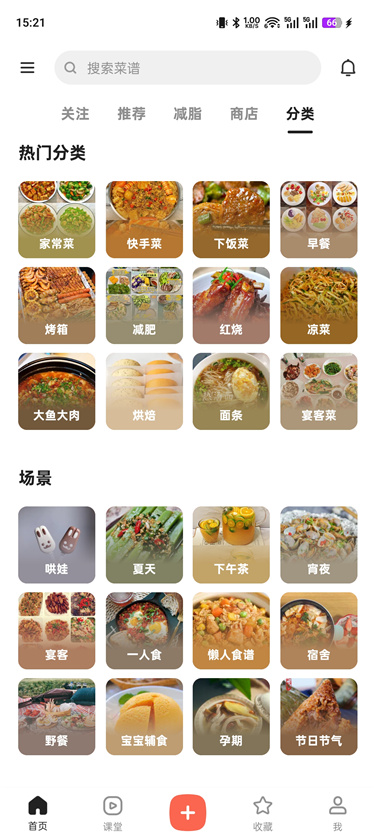Open the hamburger drawer menu
Viewport: 375px width, 838px height.
click(27, 68)
